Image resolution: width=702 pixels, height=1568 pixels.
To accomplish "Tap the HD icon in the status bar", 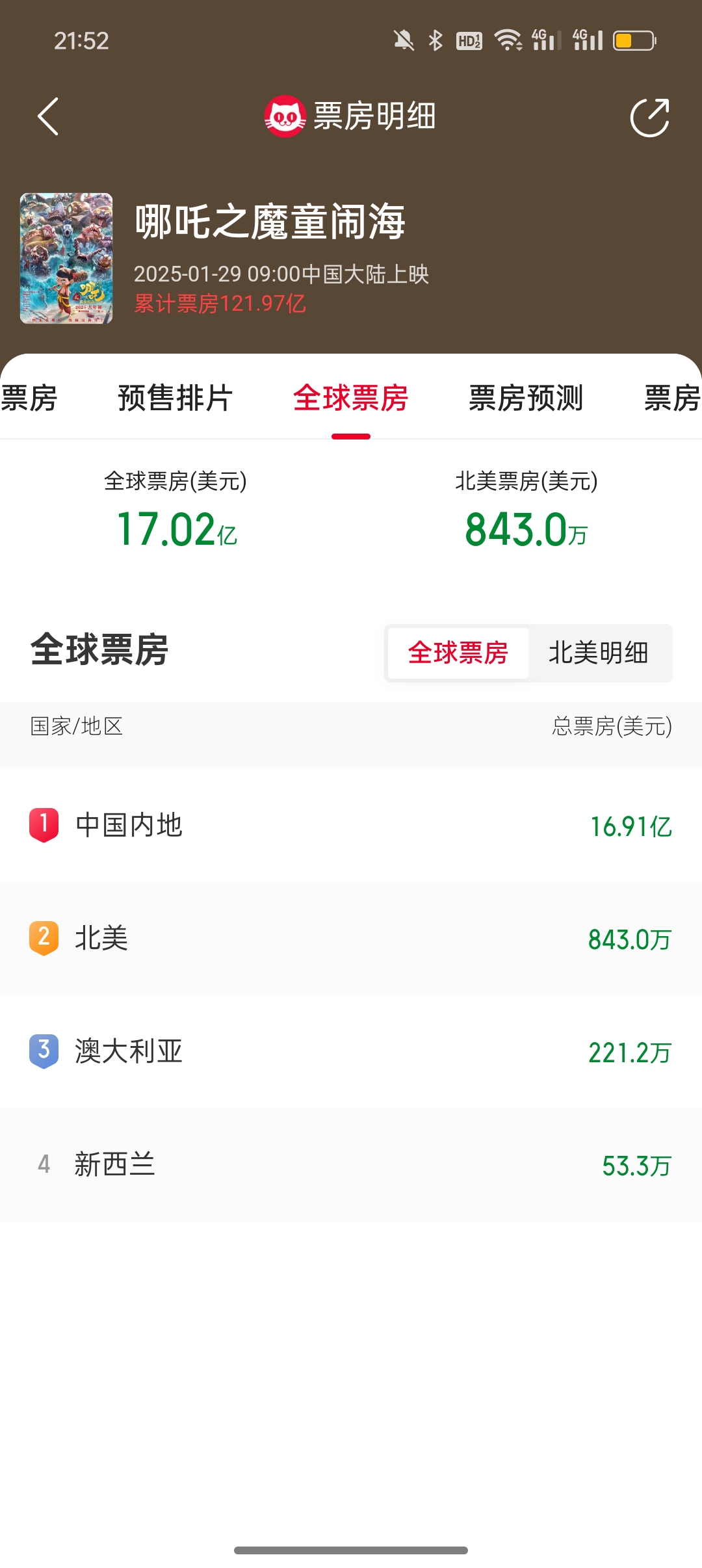I will pyautogui.click(x=469, y=40).
